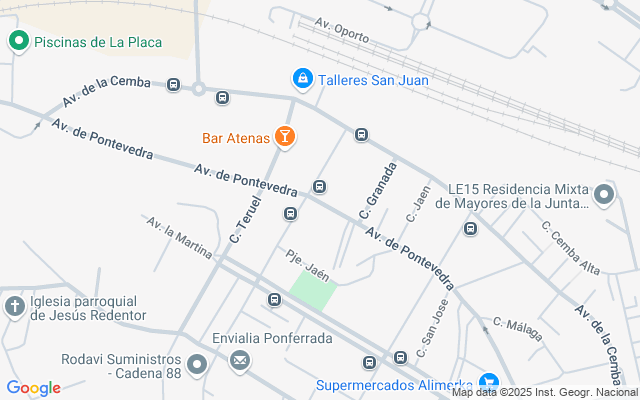Select the Talleres San Juan pin
640x400 pixels.
click(x=301, y=77)
